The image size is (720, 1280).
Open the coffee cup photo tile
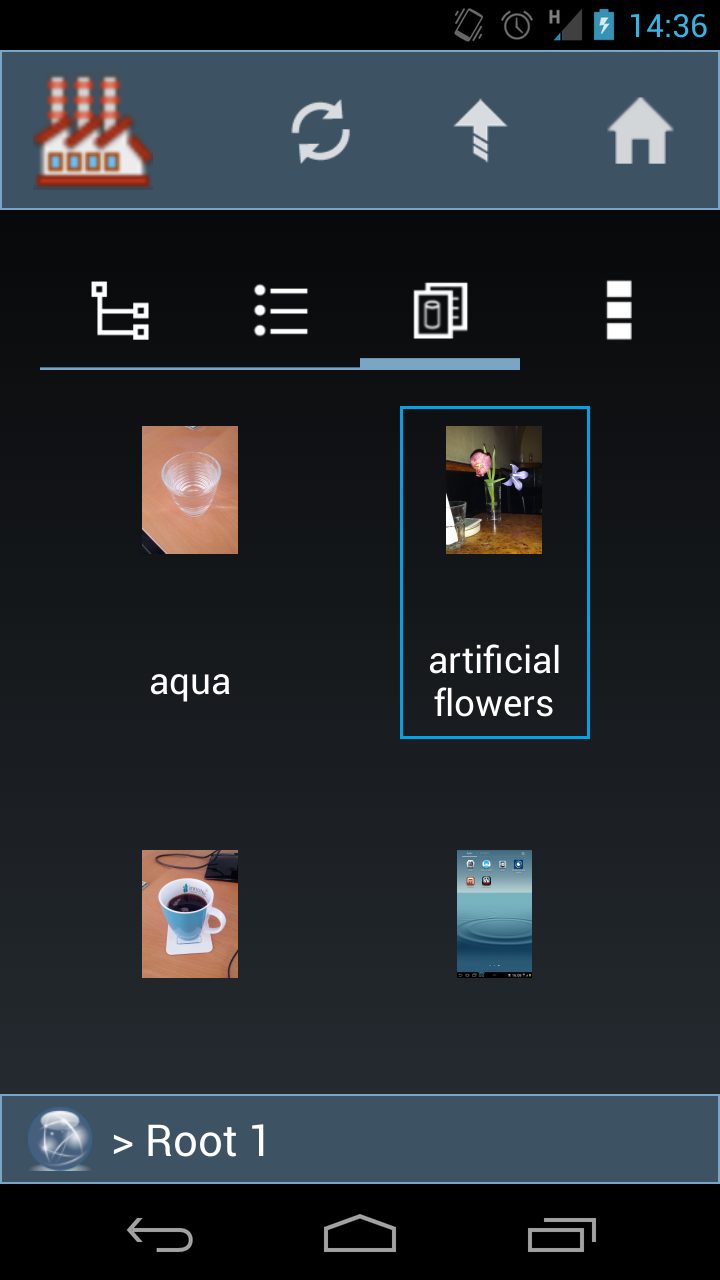pyautogui.click(x=190, y=913)
